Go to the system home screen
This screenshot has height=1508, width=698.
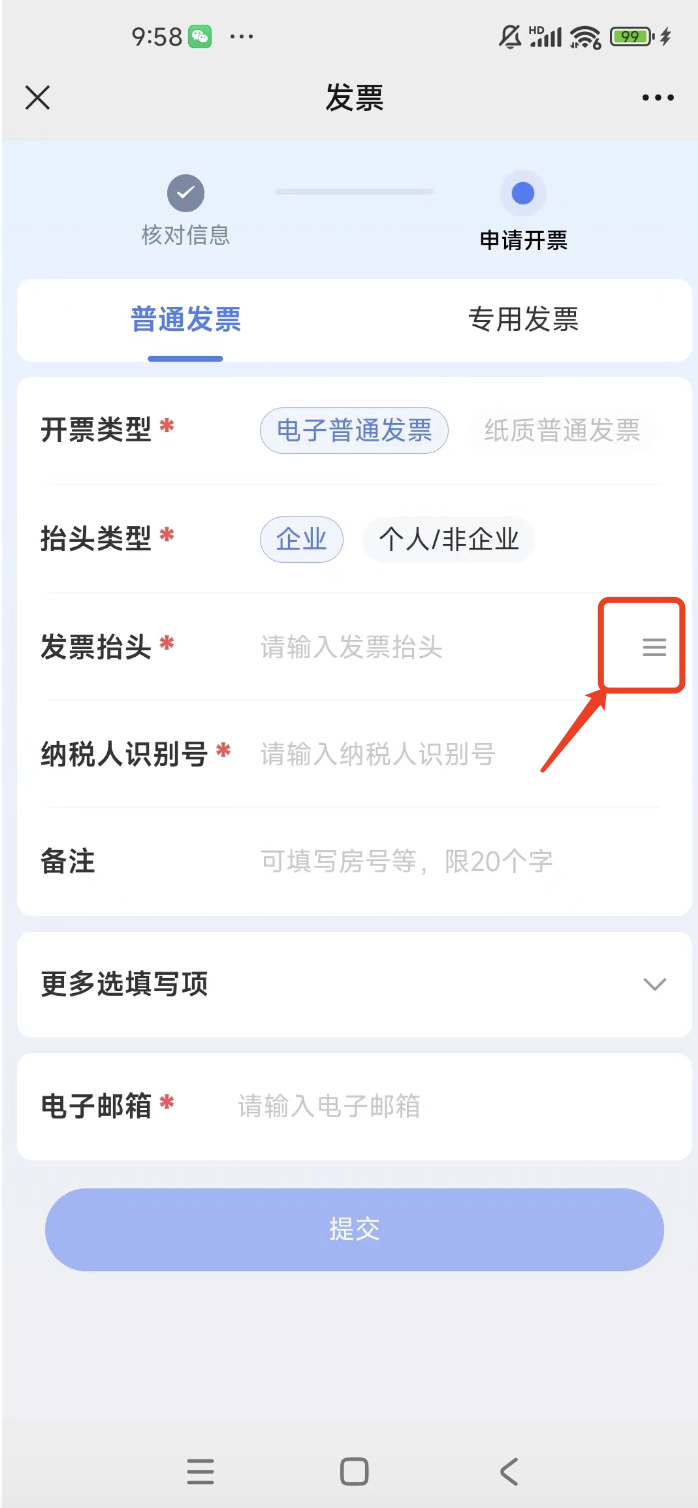tap(354, 1471)
